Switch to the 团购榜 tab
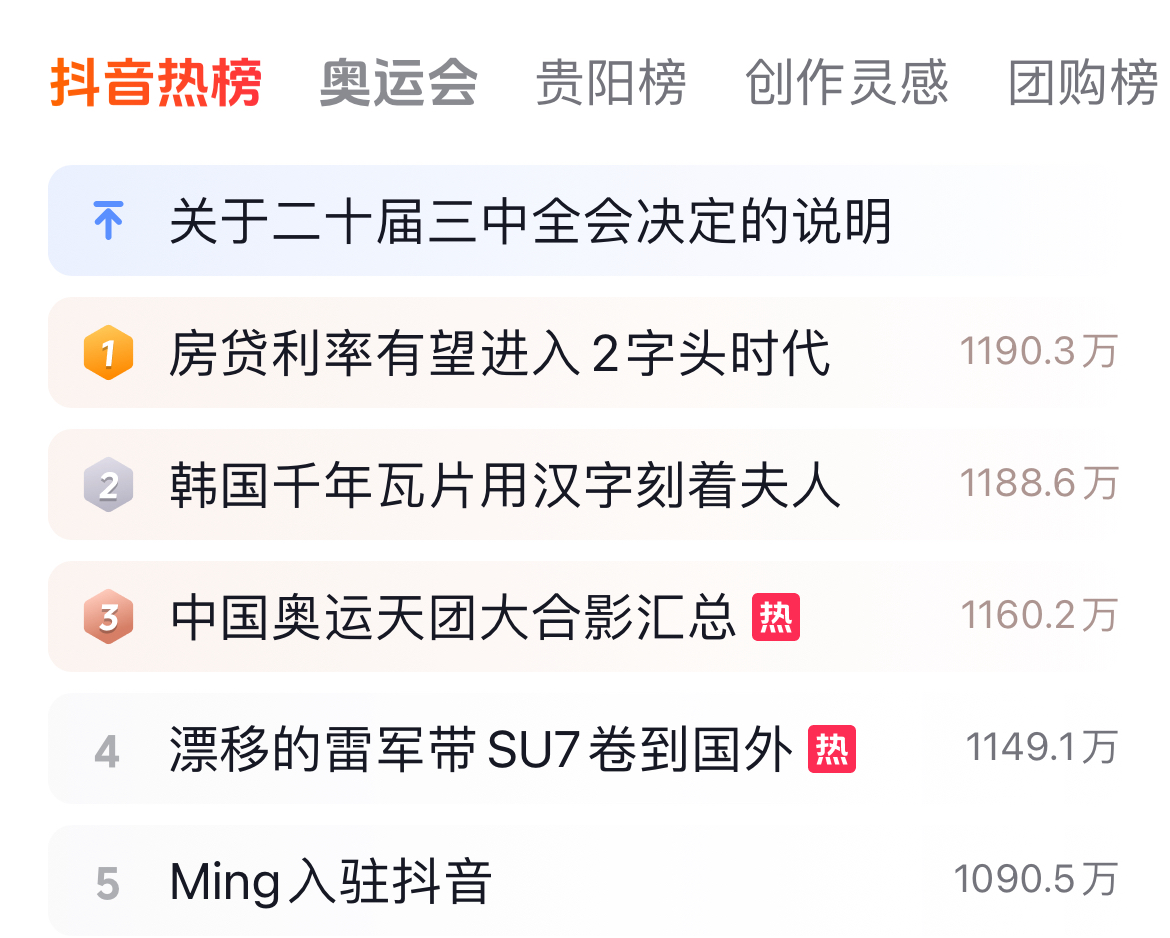 point(1082,83)
